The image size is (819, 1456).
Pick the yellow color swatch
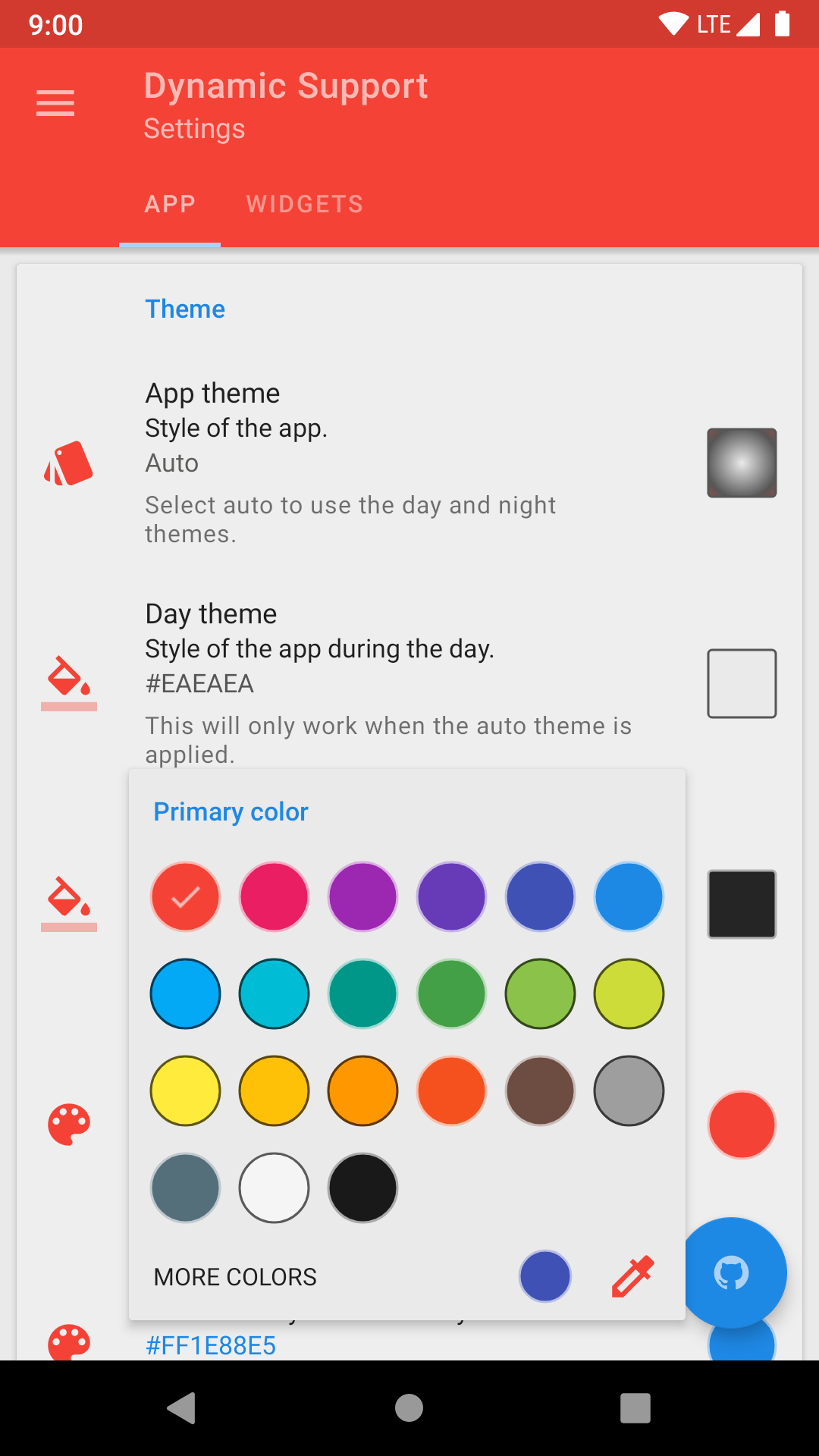[x=185, y=1090]
